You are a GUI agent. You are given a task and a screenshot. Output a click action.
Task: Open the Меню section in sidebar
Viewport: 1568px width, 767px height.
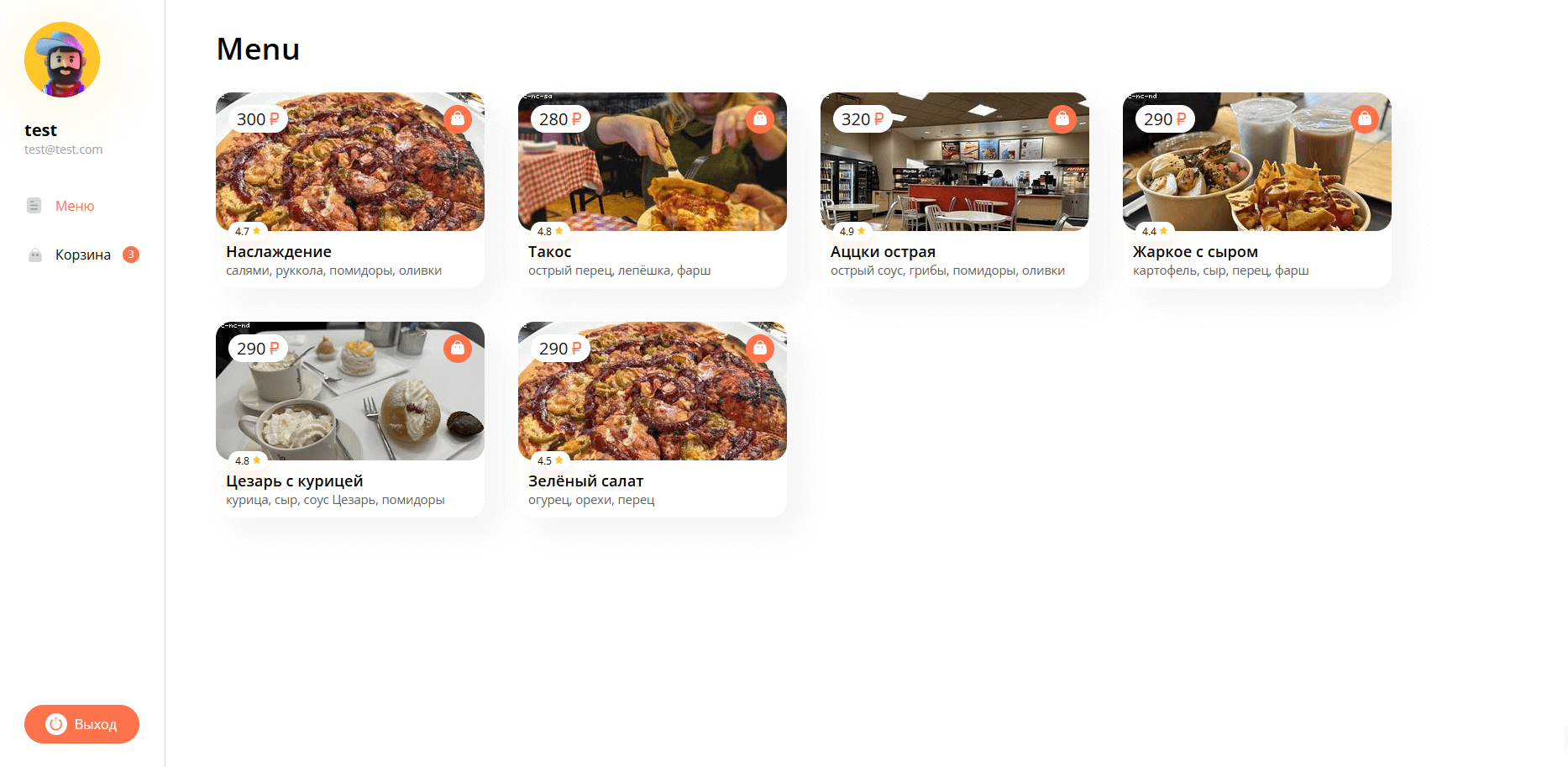[74, 206]
